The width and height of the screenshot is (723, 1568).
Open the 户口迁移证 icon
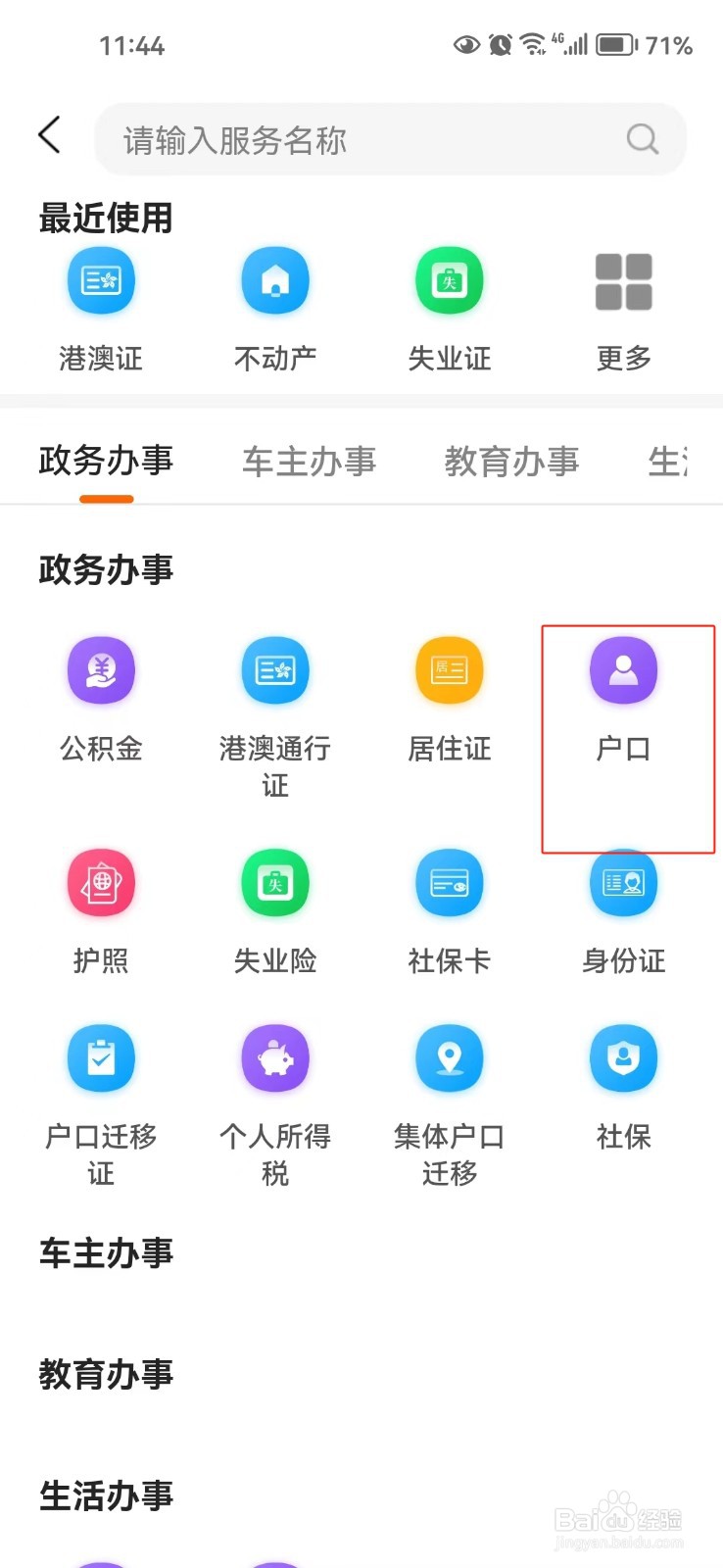click(x=101, y=1058)
